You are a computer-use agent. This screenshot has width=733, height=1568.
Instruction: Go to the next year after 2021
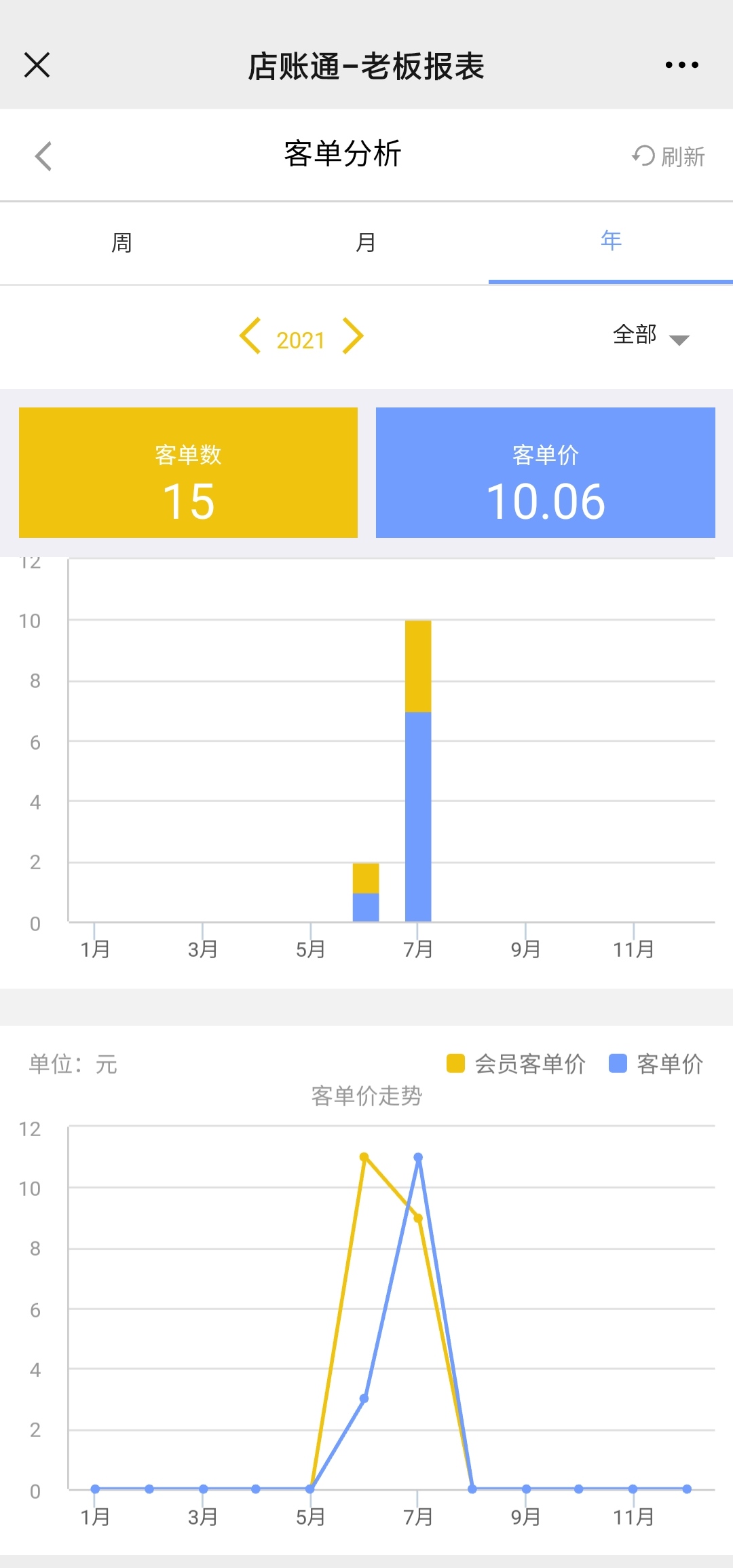coord(353,335)
